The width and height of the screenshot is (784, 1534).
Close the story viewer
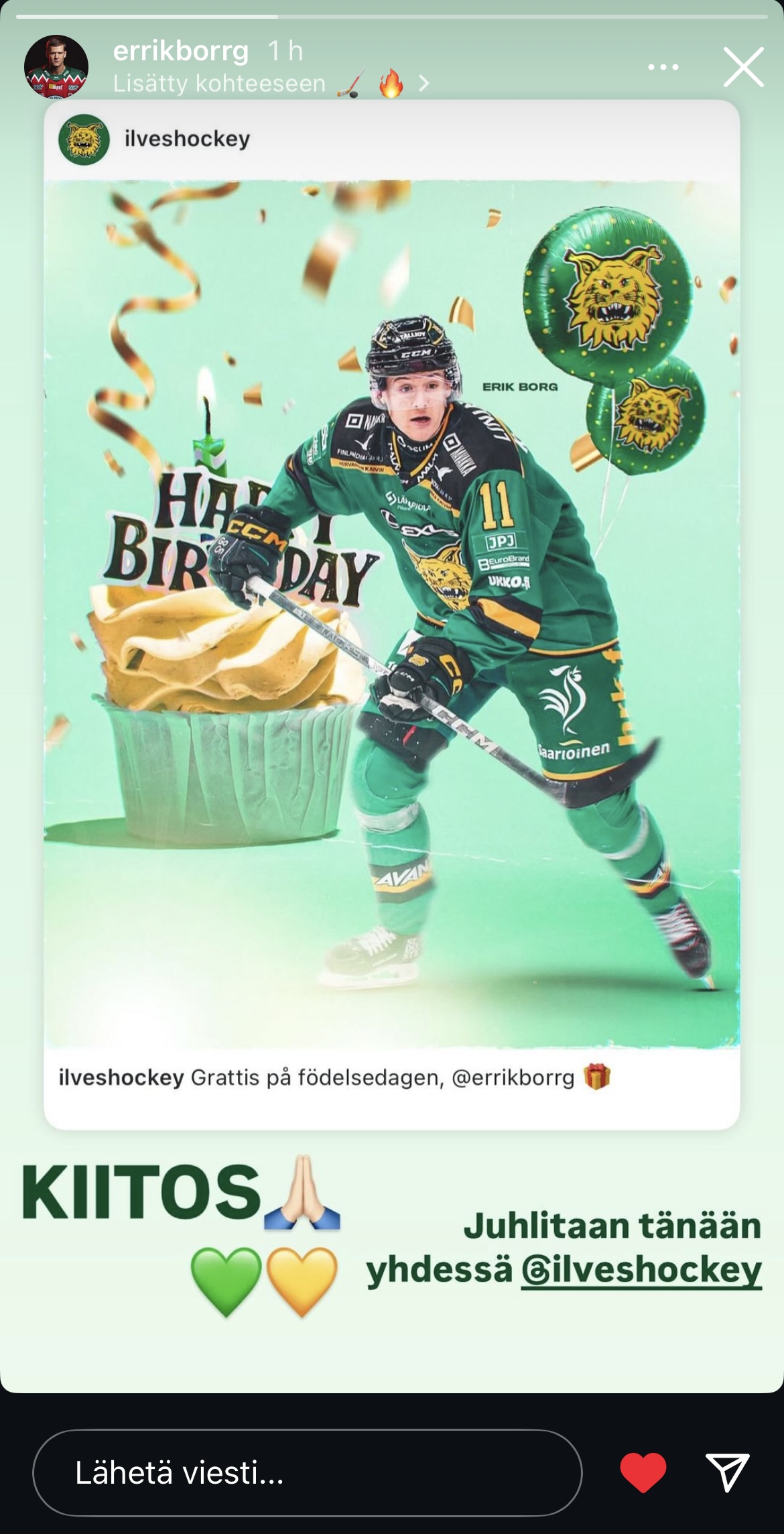743,67
